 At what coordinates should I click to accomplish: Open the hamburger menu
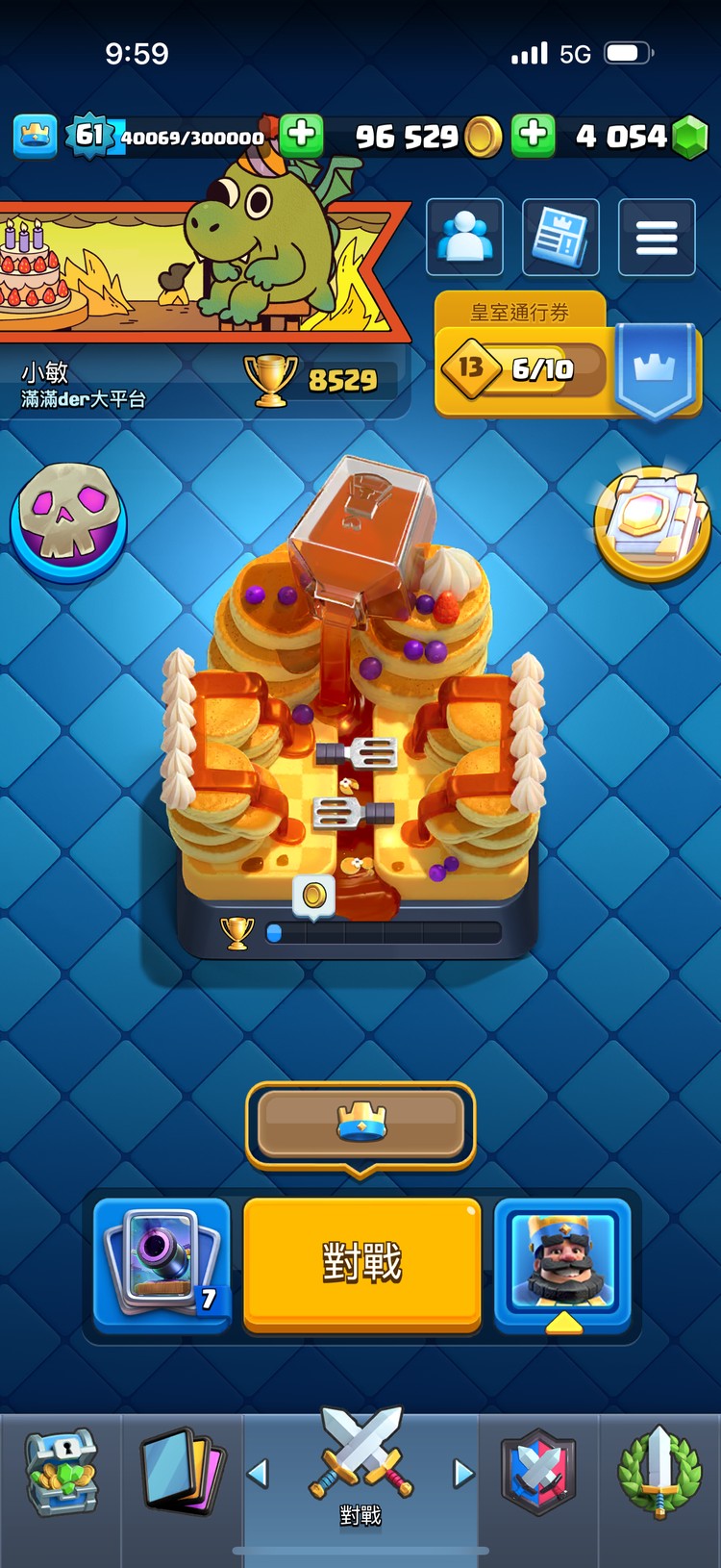pos(657,238)
